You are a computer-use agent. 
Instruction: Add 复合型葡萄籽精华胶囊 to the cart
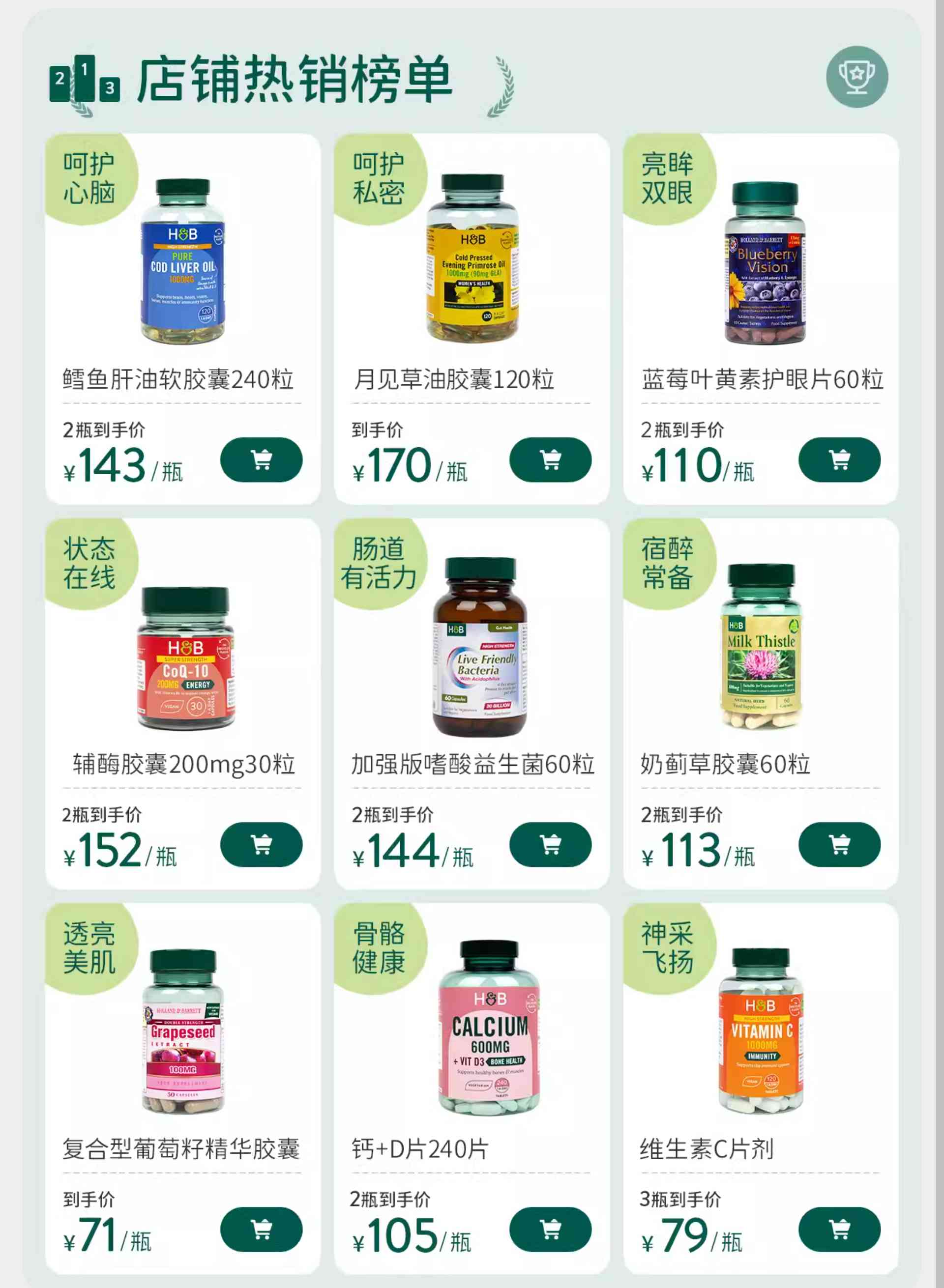coord(261,1229)
